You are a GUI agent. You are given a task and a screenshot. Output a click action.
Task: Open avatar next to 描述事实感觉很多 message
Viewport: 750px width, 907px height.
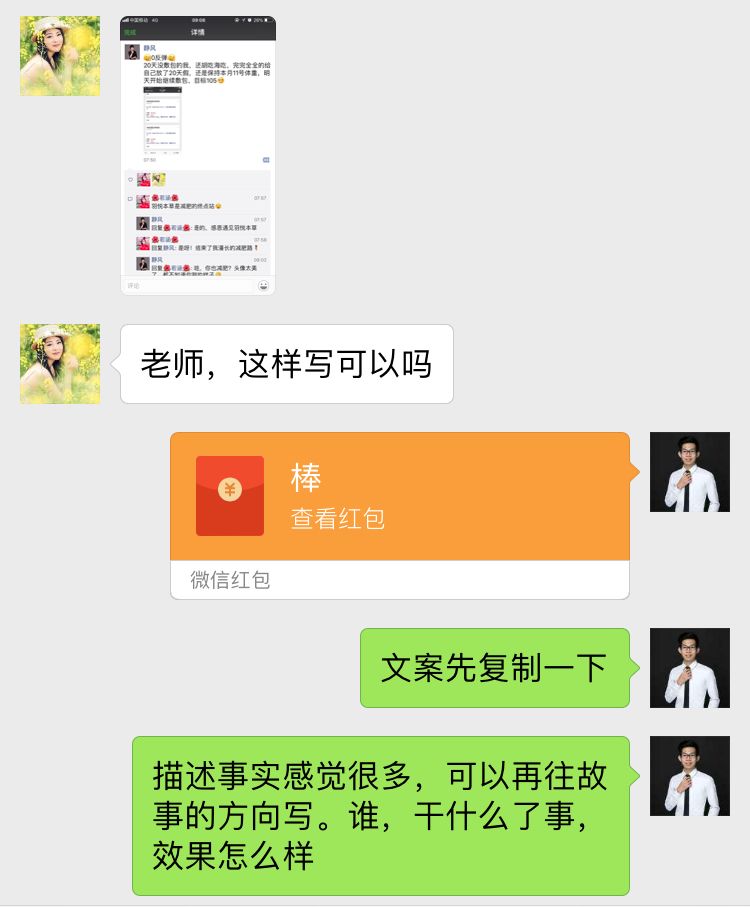tap(689, 776)
